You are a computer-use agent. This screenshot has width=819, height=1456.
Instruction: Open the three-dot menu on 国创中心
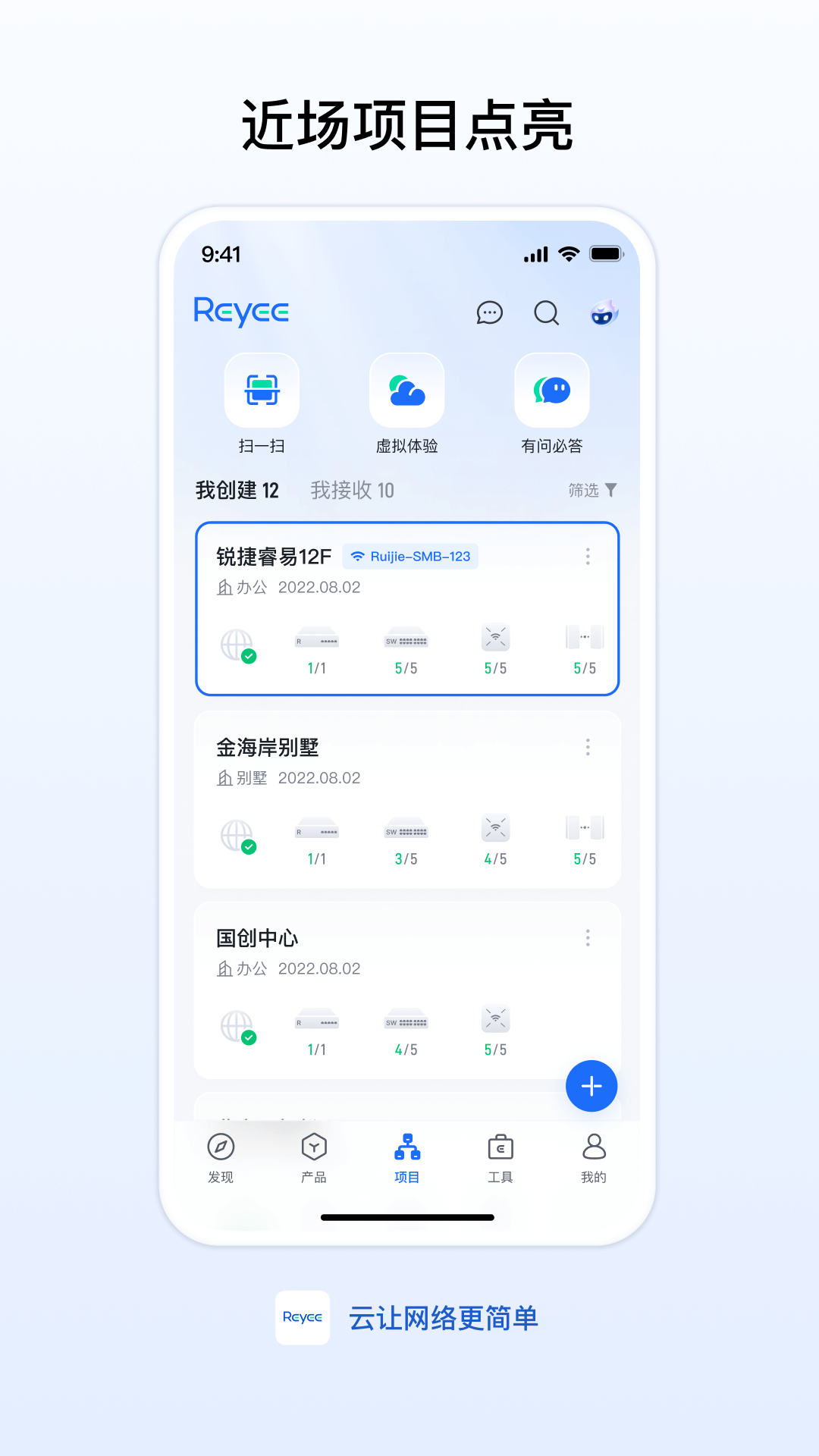pos(588,939)
